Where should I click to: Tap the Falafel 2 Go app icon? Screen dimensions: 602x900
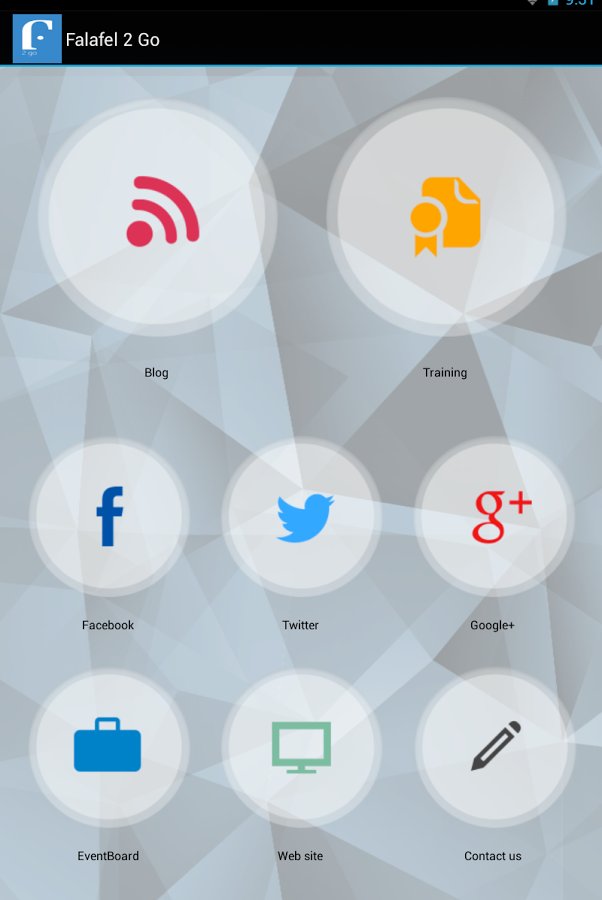(37, 39)
